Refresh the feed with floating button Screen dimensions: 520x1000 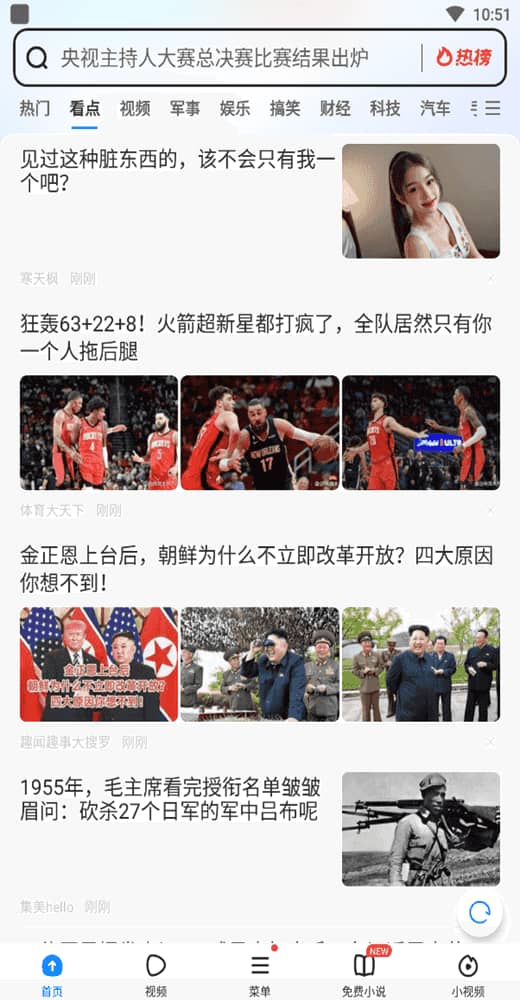coord(480,913)
